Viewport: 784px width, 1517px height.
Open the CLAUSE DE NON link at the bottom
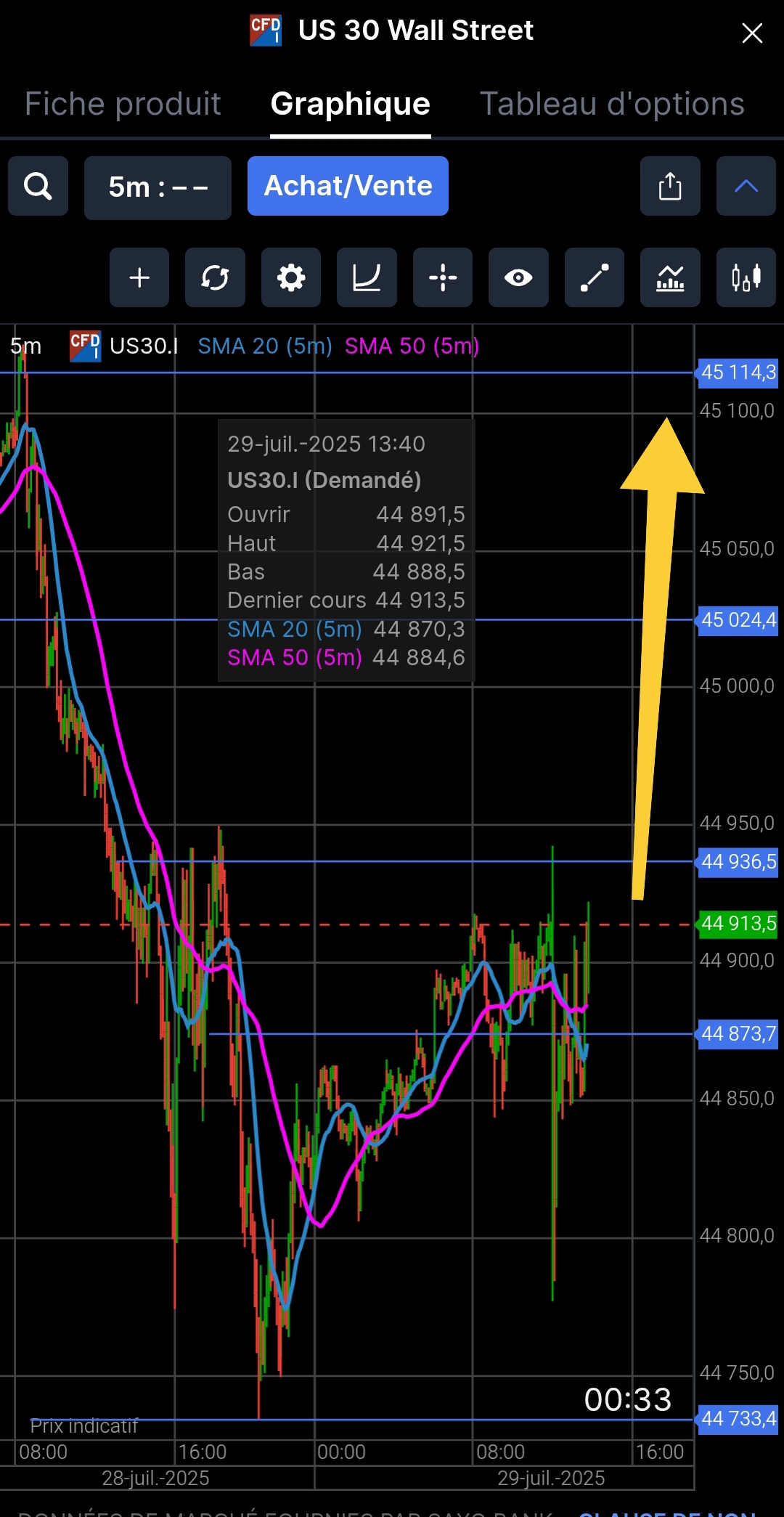668,1513
